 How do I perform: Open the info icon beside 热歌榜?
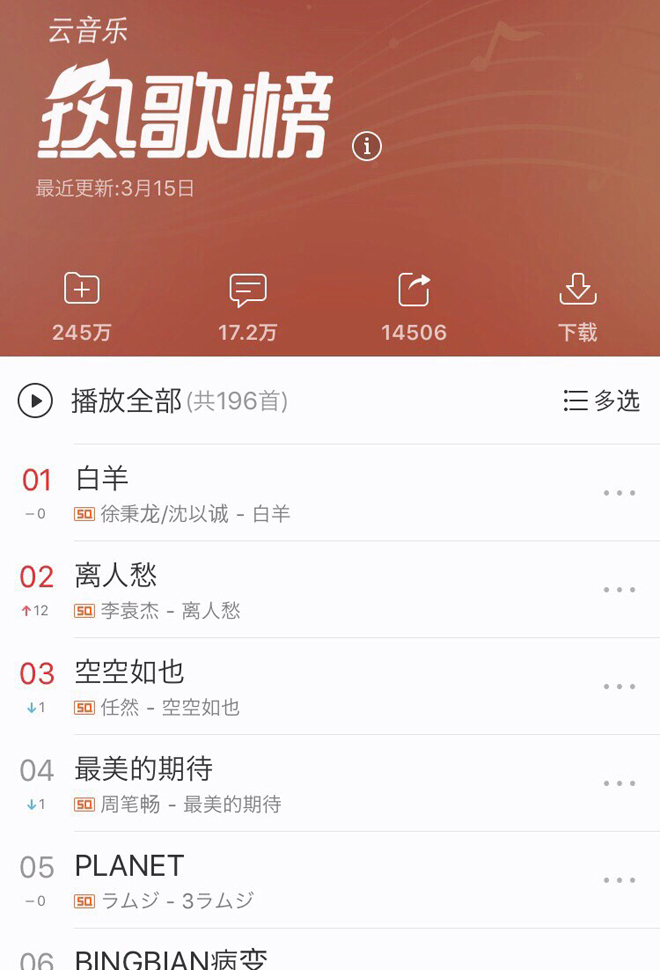click(367, 147)
